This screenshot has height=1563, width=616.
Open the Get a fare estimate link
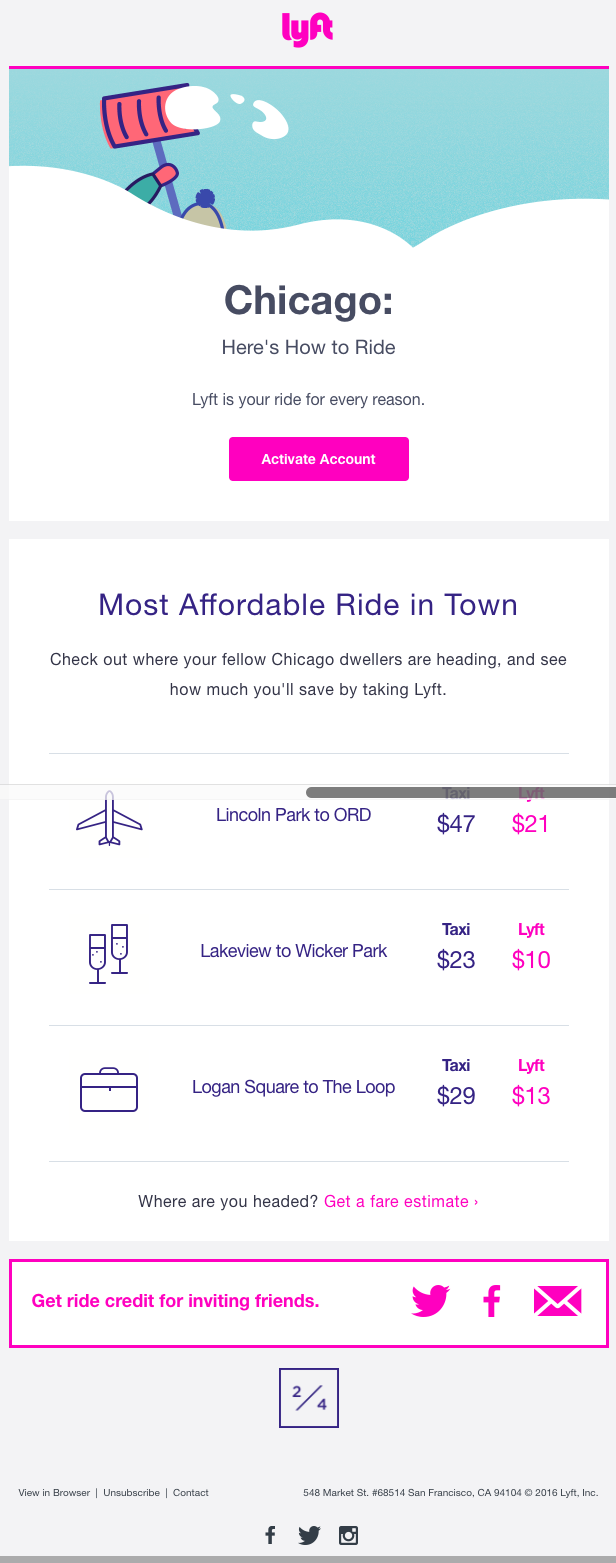[x=400, y=1201]
